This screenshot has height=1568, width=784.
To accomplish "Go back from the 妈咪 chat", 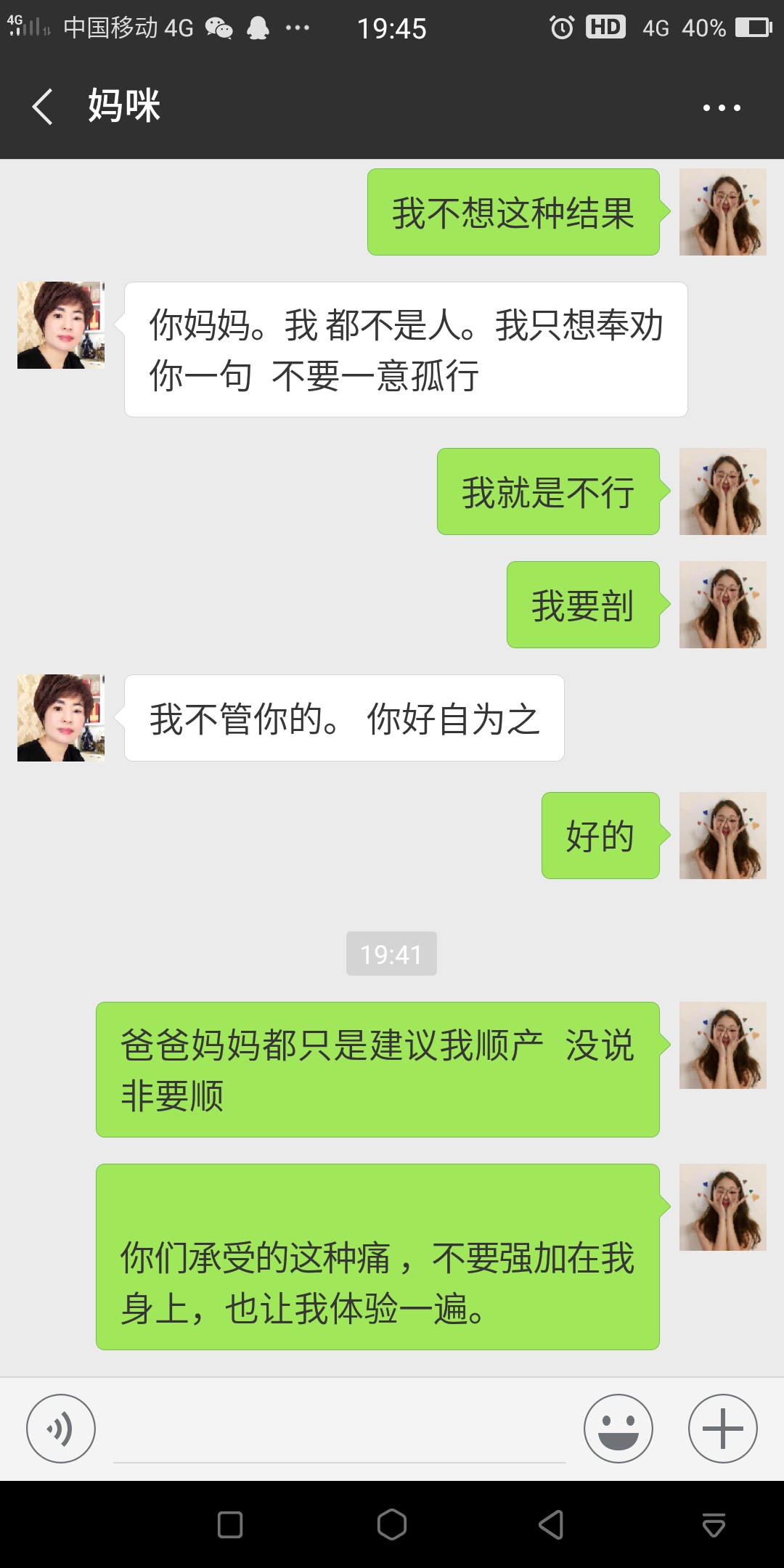I will coord(43,107).
